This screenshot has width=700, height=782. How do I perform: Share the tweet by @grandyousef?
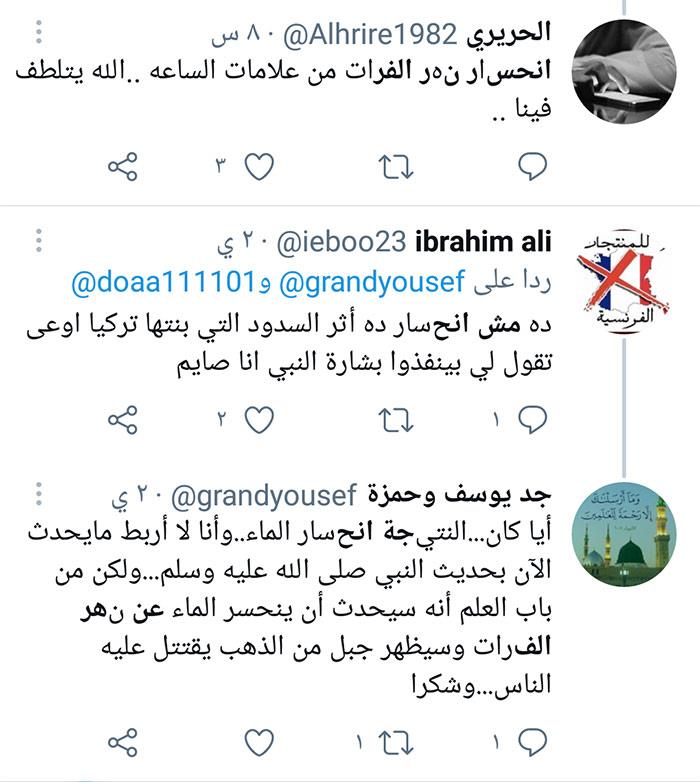tap(122, 742)
